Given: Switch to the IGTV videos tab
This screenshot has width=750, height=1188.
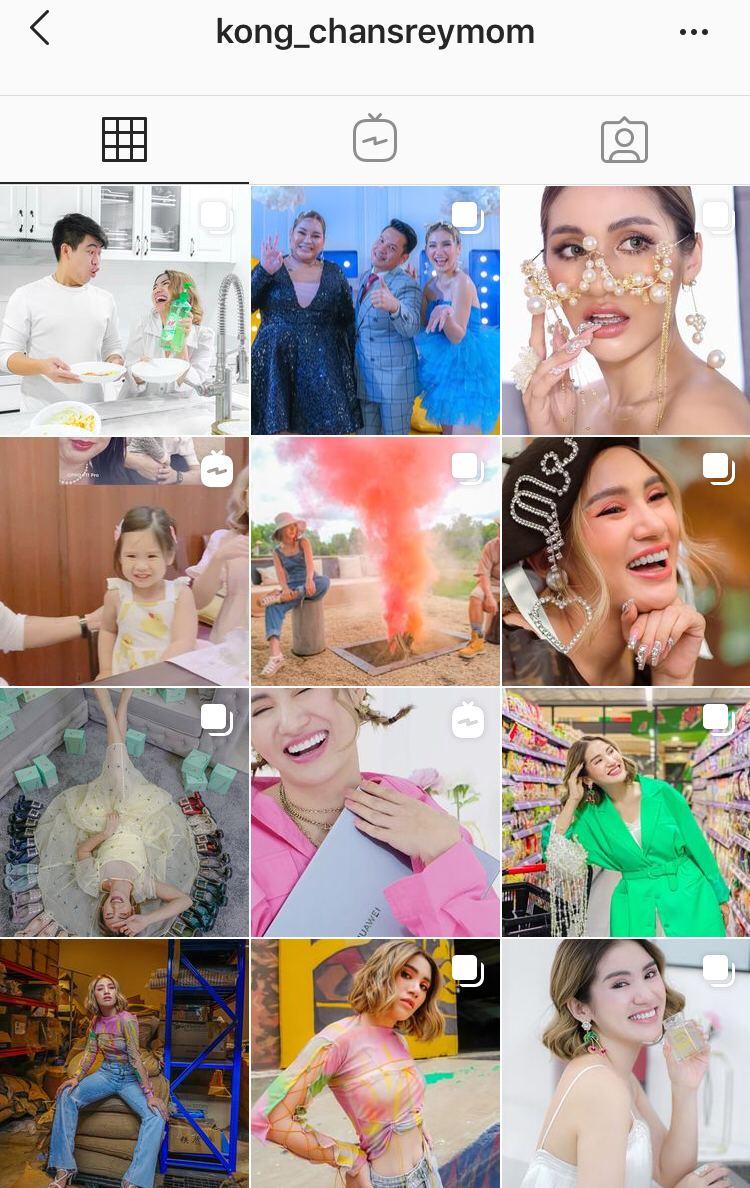Looking at the screenshot, I should [x=375, y=140].
